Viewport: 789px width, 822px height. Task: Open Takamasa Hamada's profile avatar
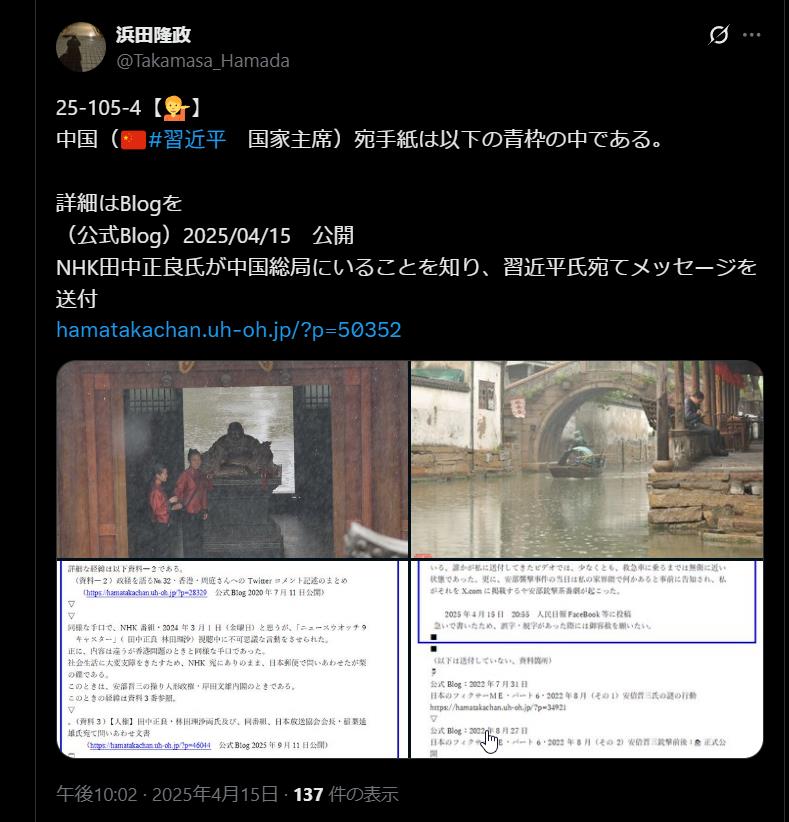tap(81, 48)
